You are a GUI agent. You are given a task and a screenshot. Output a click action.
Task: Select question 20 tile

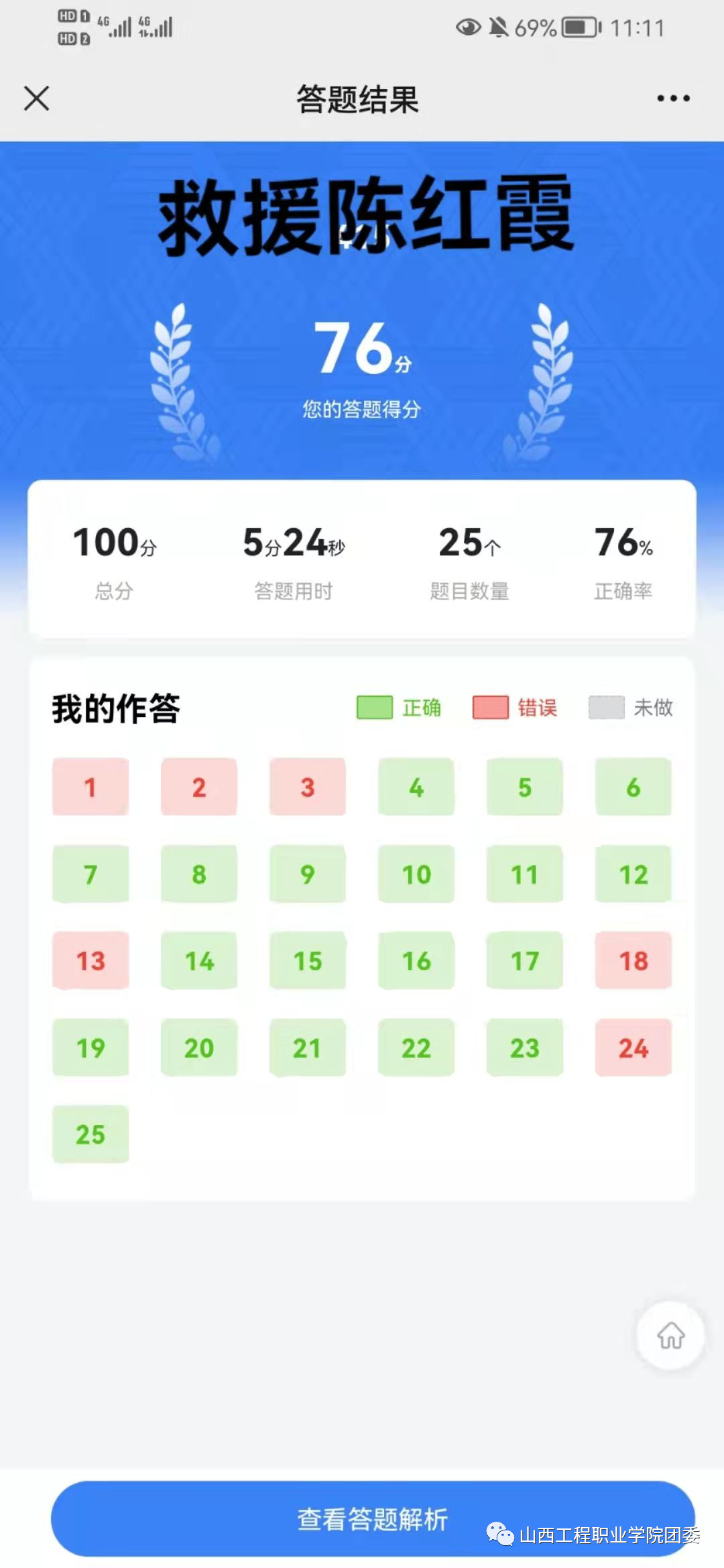(x=199, y=1047)
